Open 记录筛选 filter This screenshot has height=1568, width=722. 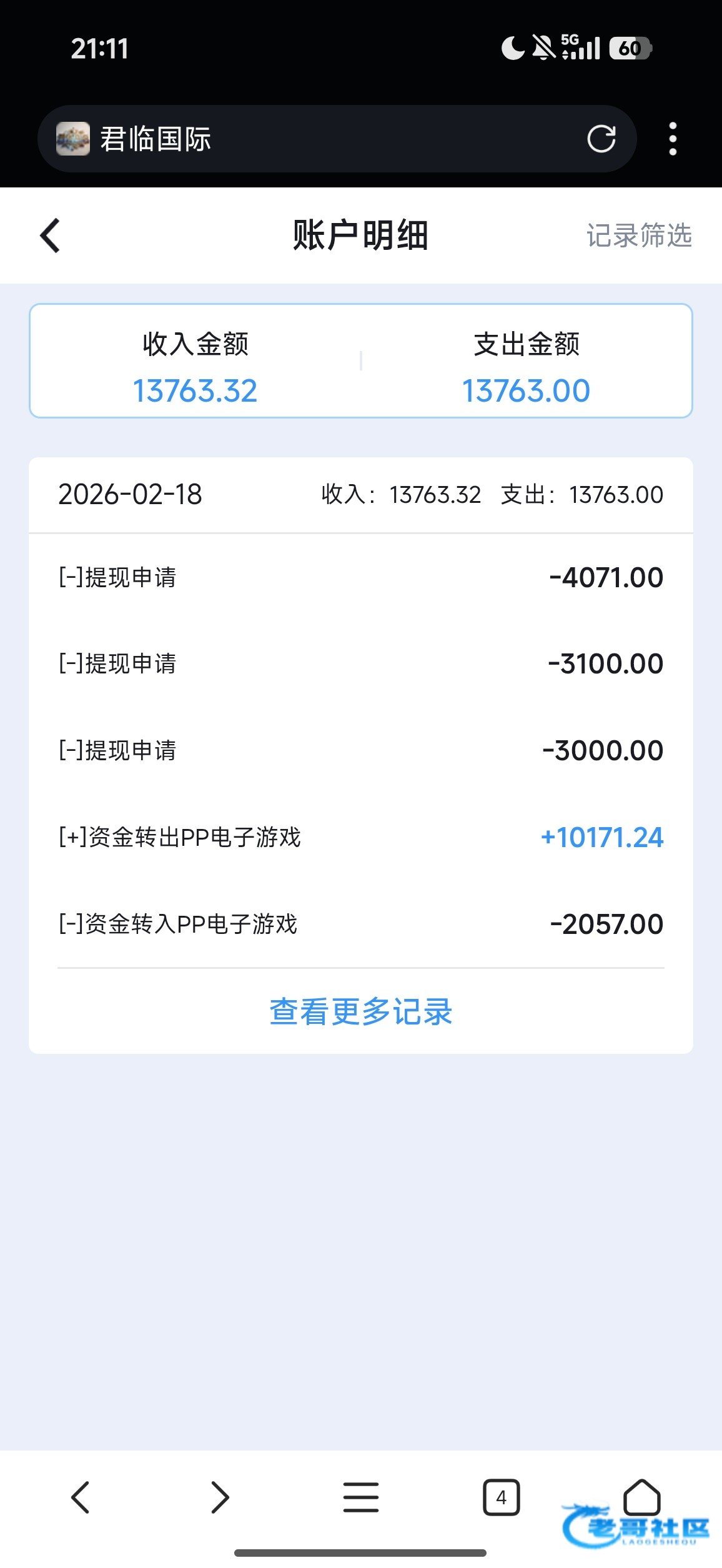638,236
